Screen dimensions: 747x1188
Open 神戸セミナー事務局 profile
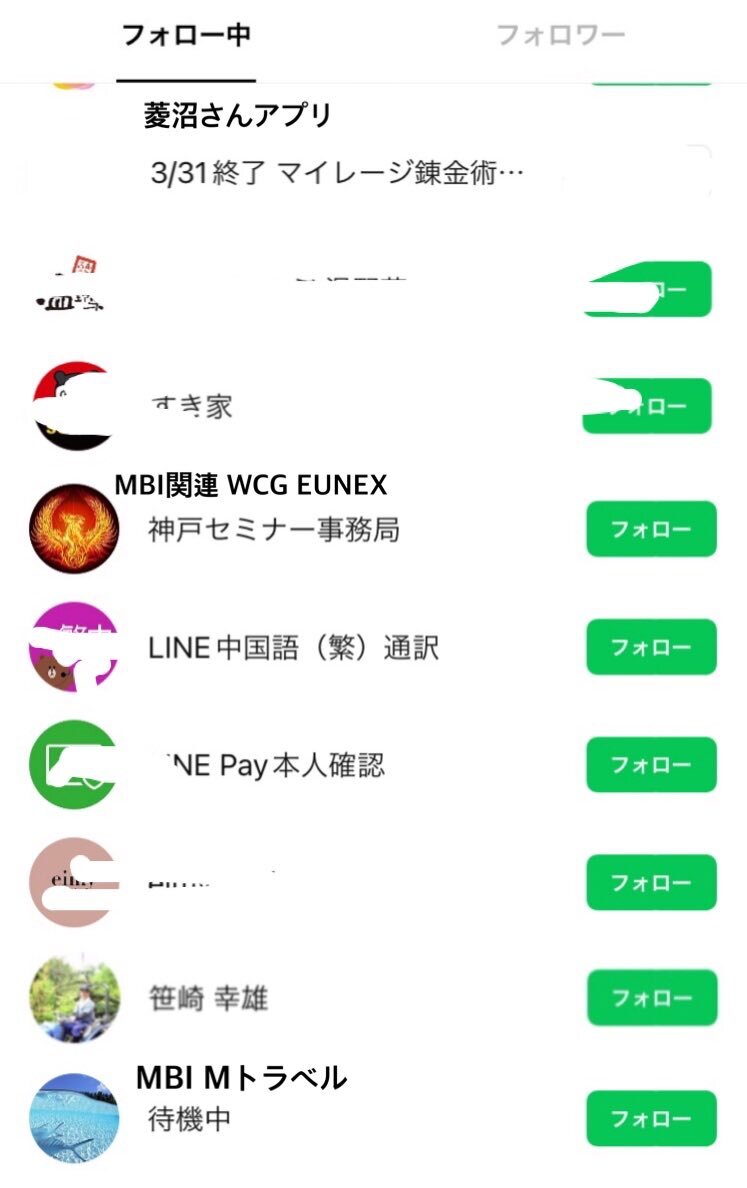click(274, 529)
